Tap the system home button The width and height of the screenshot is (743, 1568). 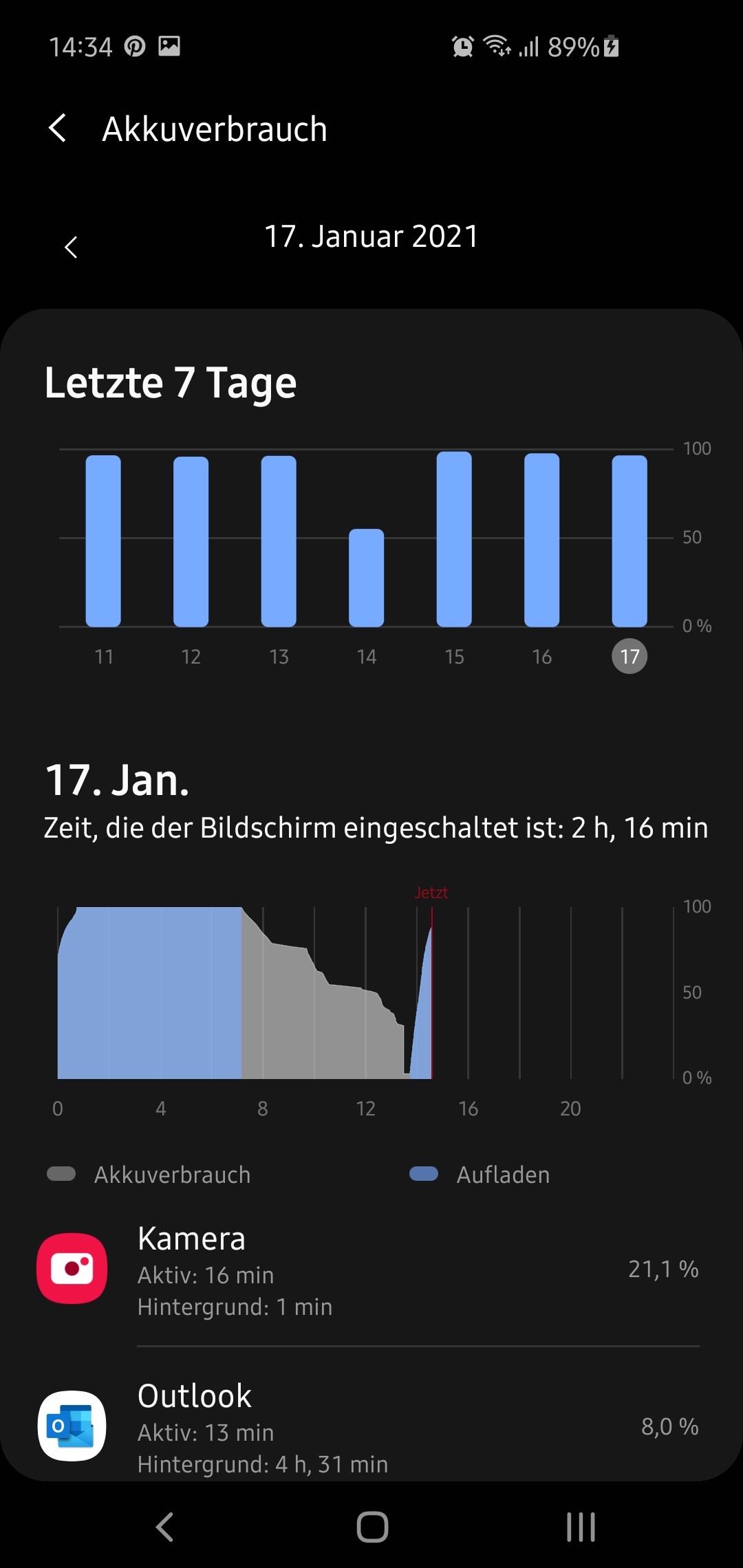pyautogui.click(x=372, y=1527)
